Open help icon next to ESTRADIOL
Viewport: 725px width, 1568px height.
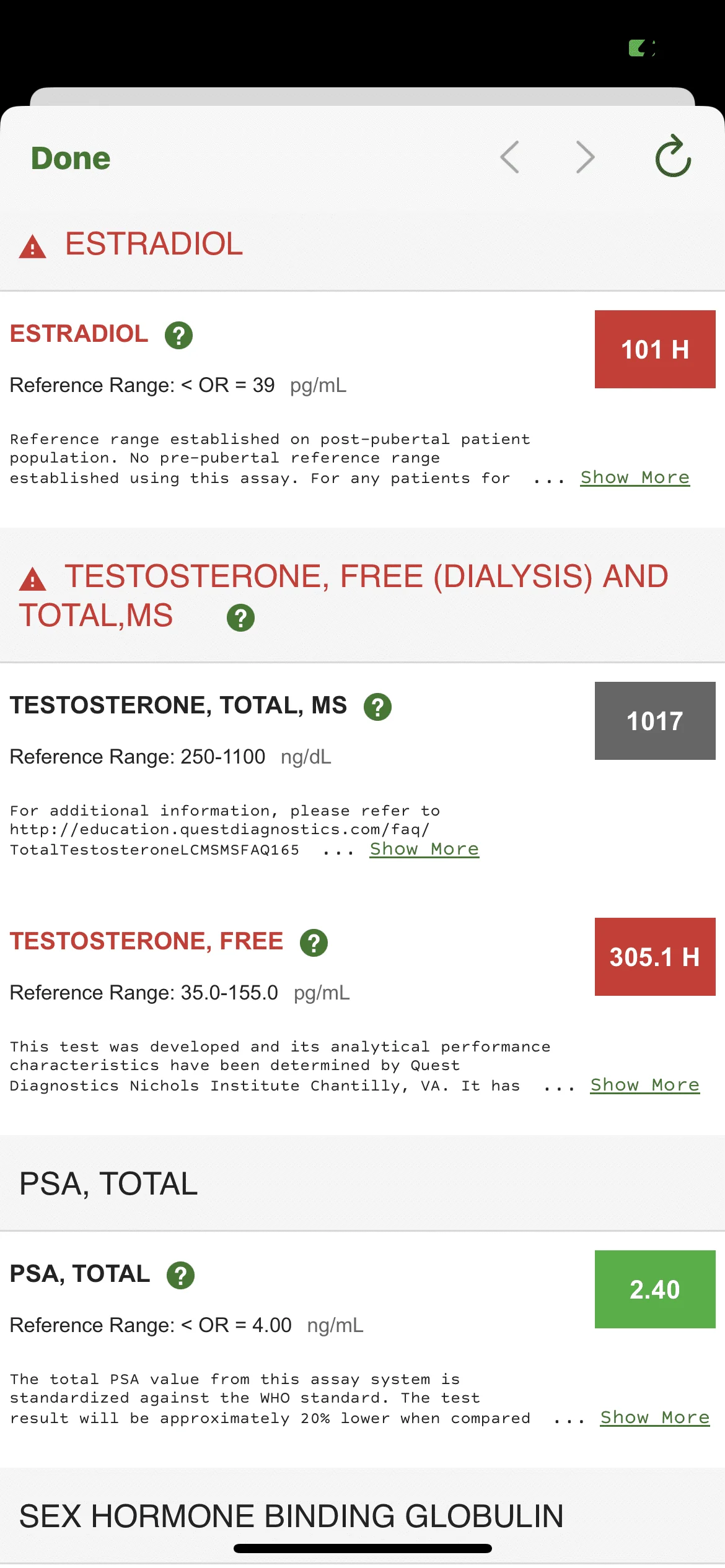178,335
